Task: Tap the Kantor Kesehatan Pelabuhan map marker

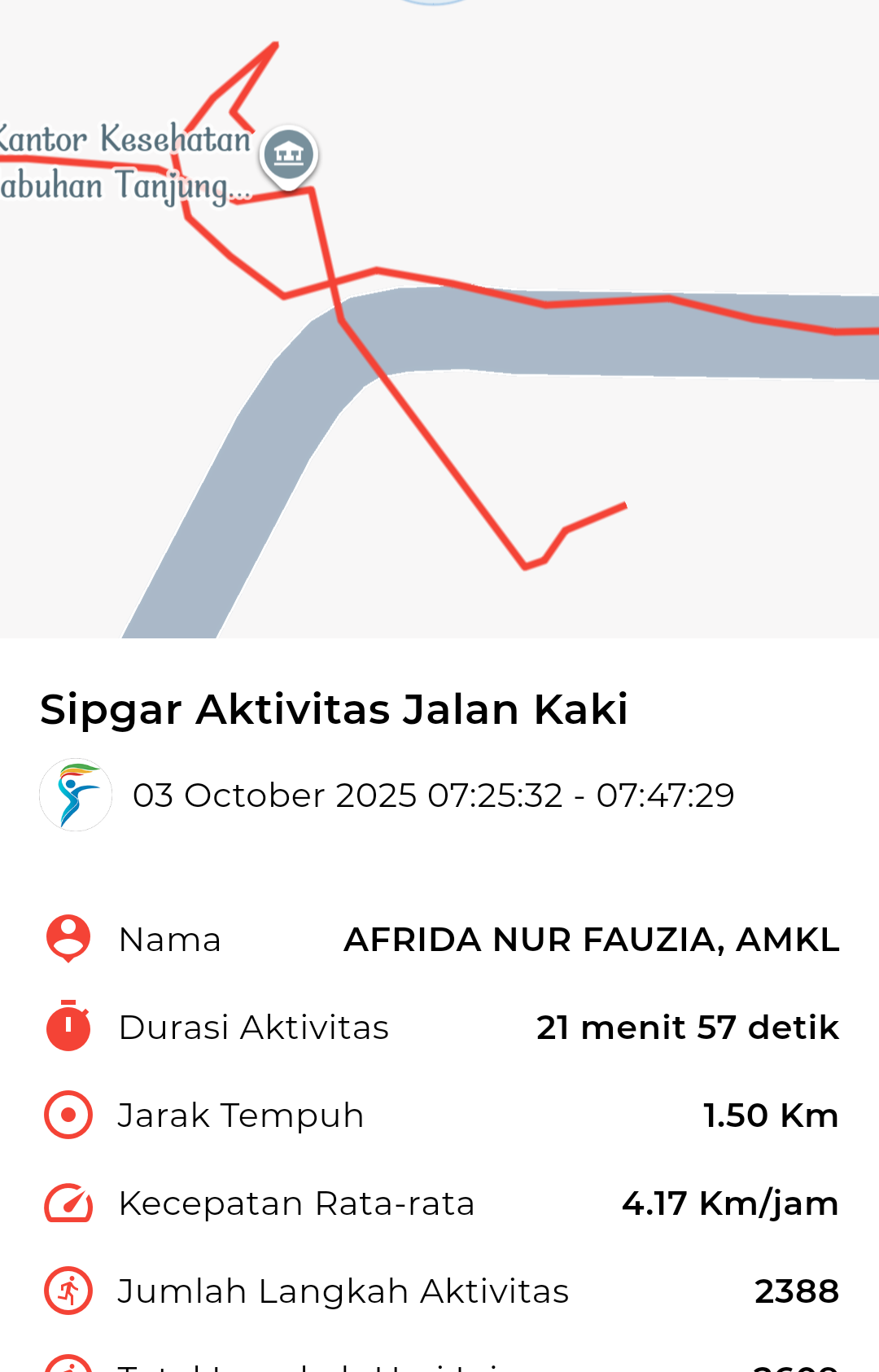Action: pos(288,155)
